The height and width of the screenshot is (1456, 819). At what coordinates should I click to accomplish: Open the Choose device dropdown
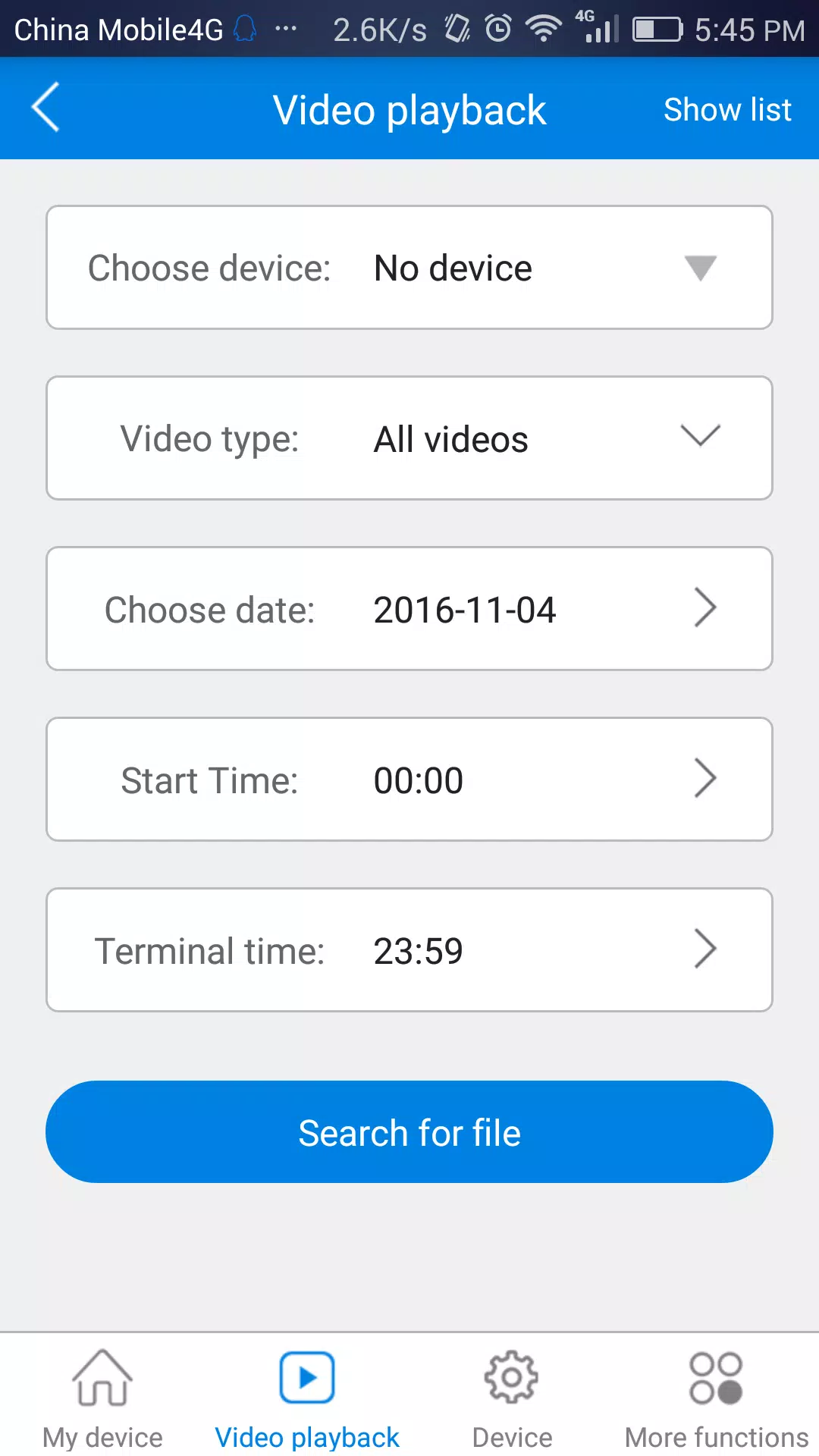[x=409, y=268]
